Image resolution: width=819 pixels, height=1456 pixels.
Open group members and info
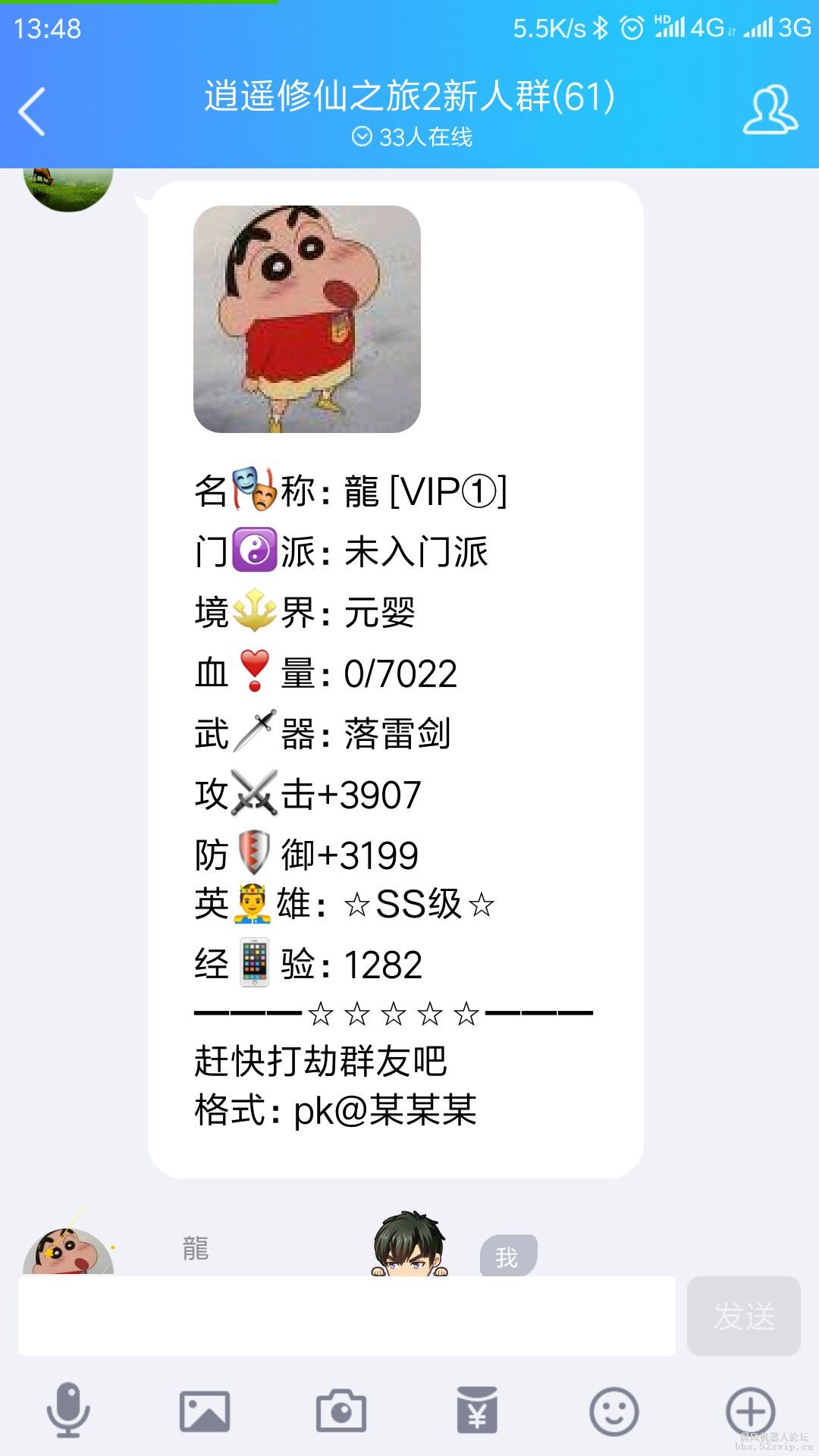point(770,111)
